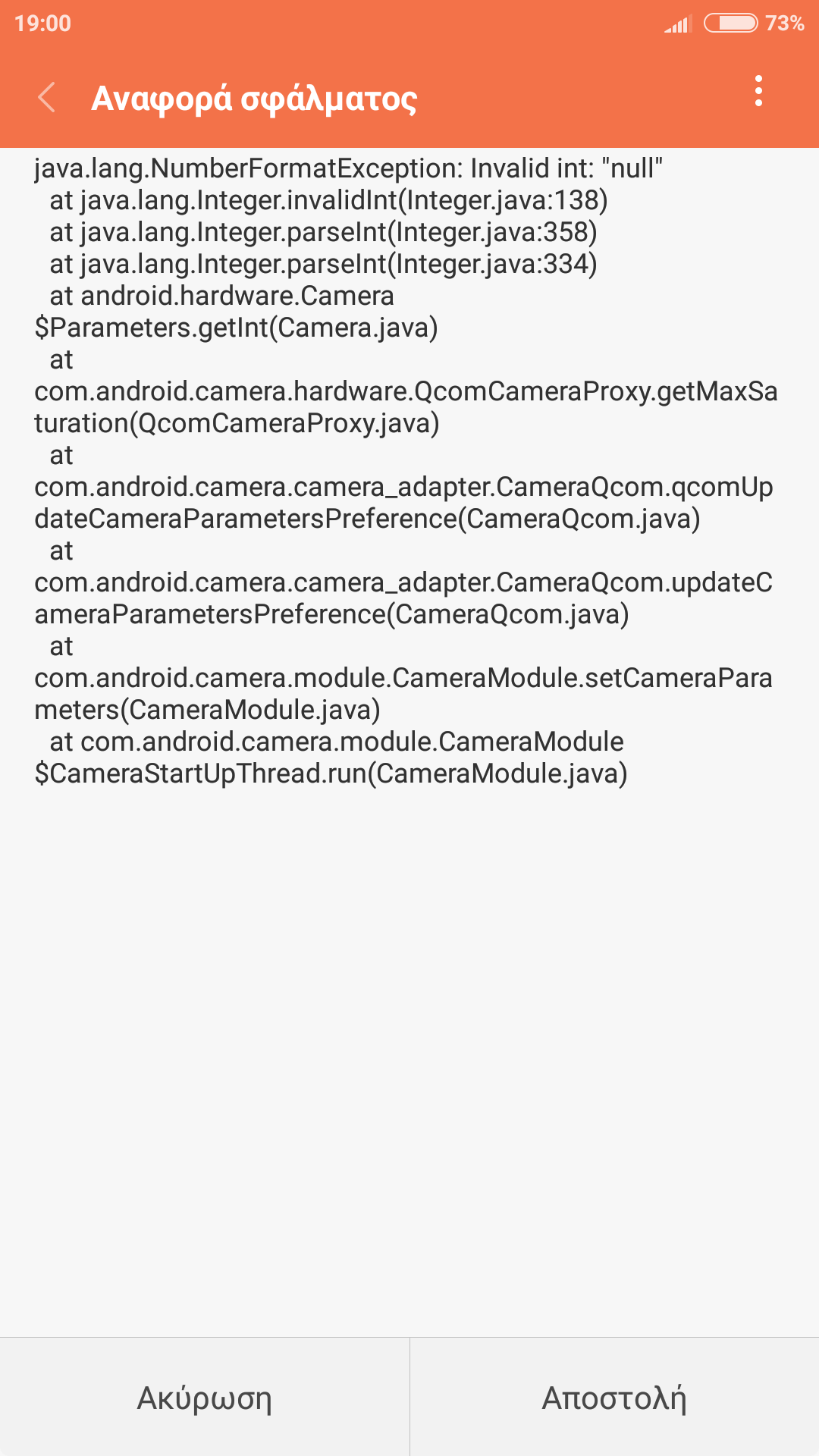Go back from the error report
This screenshot has width=819, height=1456.
[47, 98]
